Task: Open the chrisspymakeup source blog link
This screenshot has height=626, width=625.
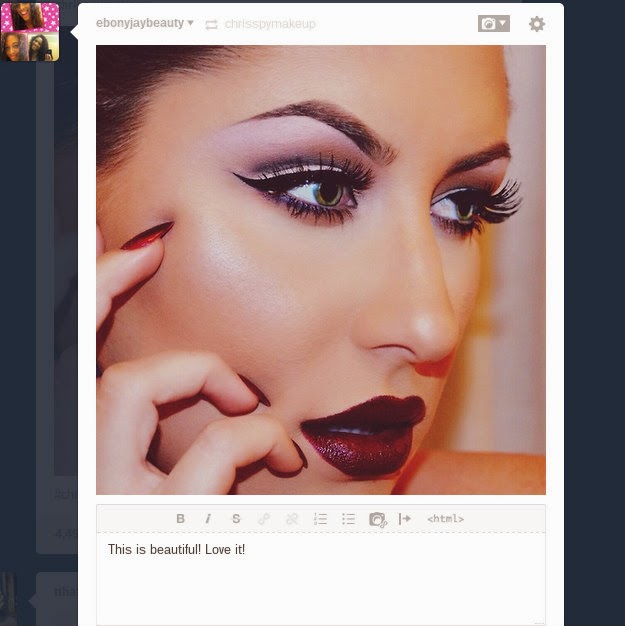Action: [x=270, y=23]
